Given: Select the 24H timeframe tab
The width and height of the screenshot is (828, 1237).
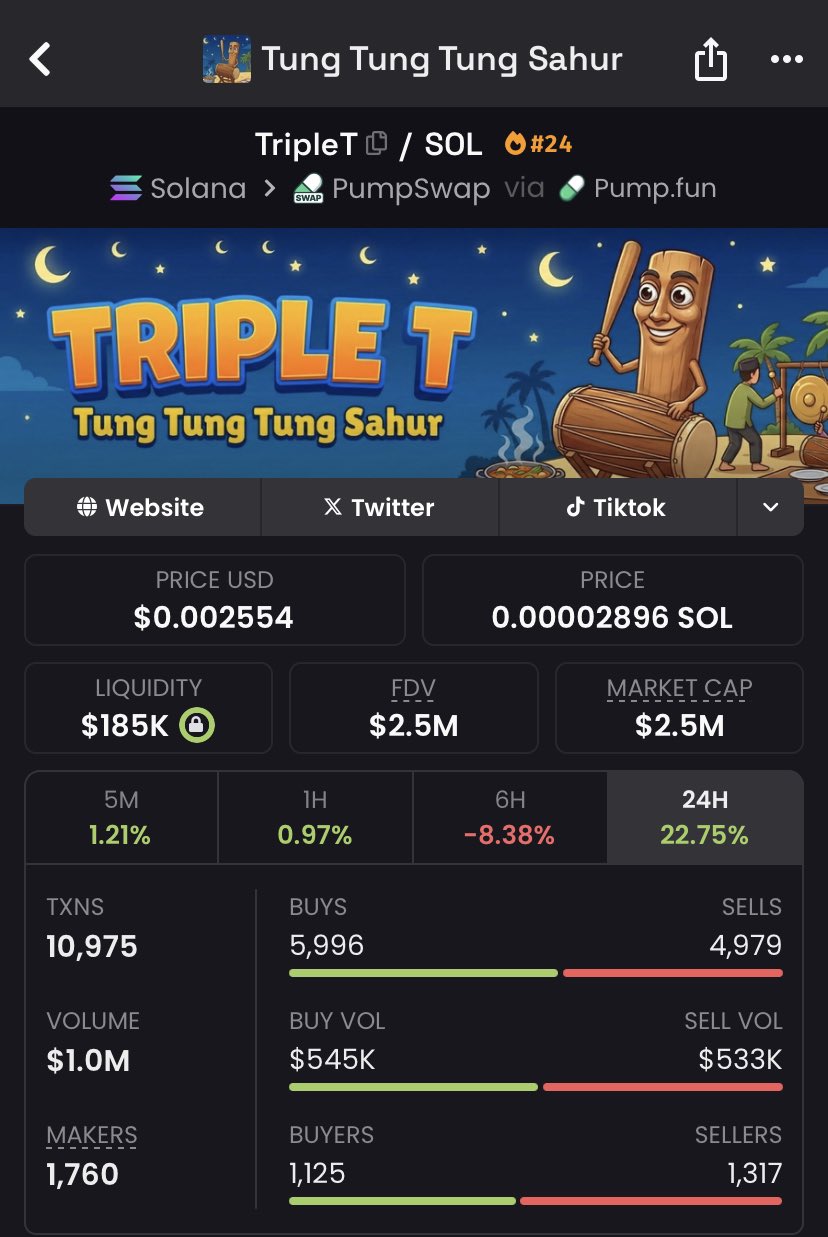Looking at the screenshot, I should click(704, 817).
